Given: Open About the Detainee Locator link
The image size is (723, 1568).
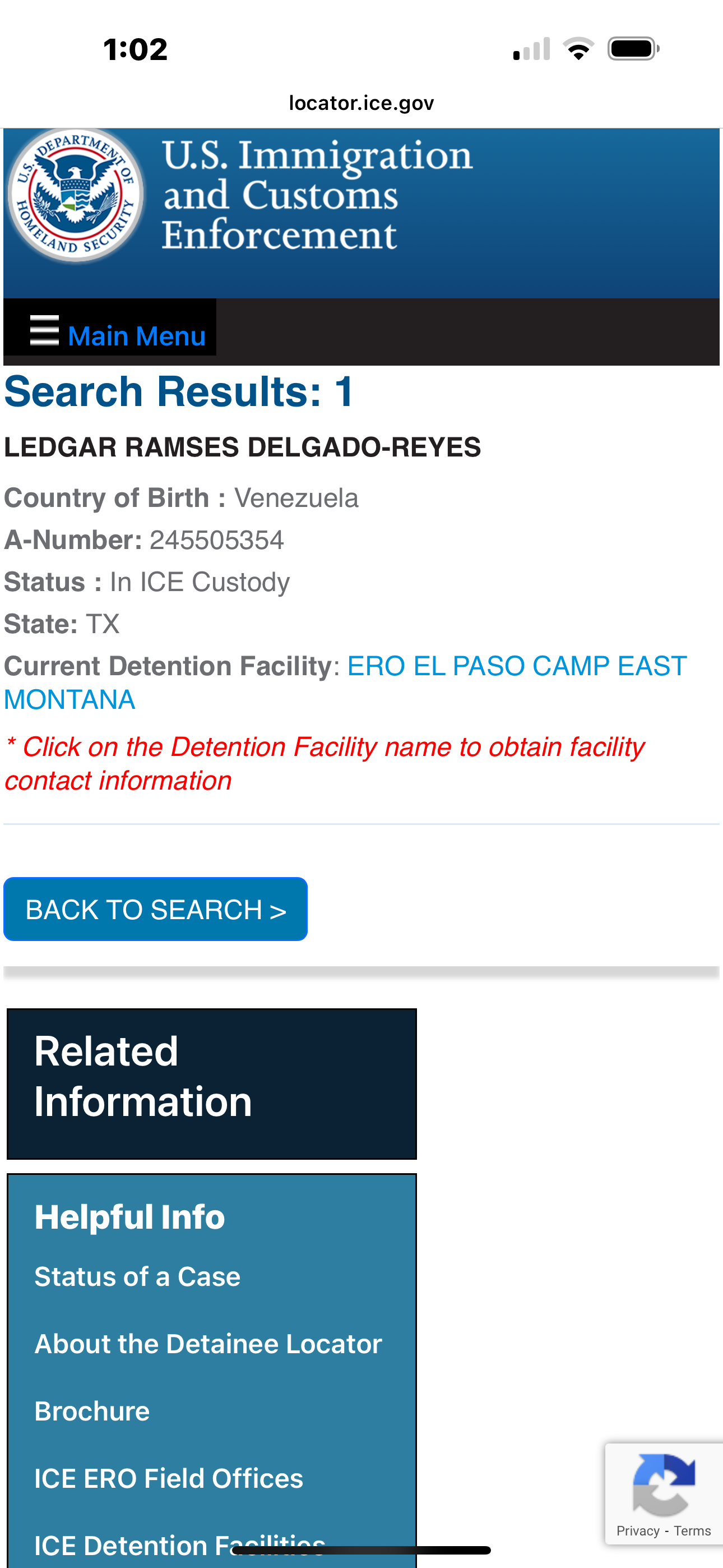Looking at the screenshot, I should click(x=208, y=1344).
